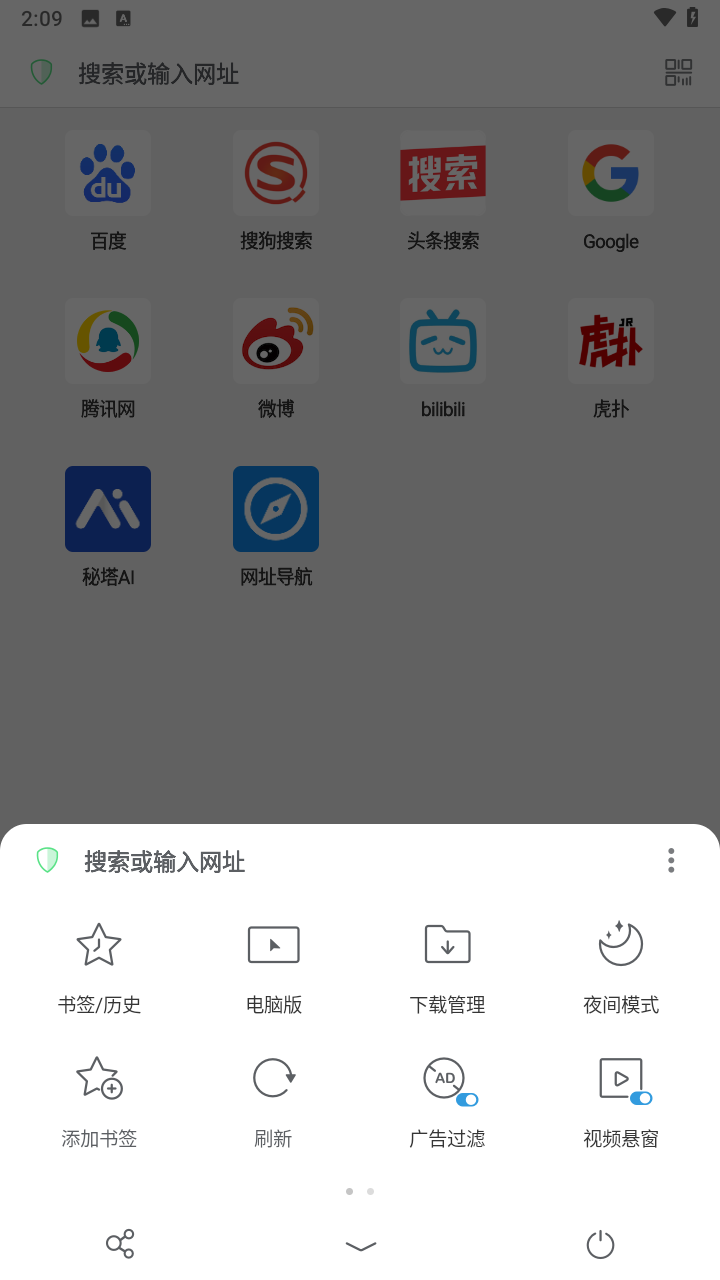Tap the exit power icon at bottom right
This screenshot has width=720, height=1280.
point(599,1243)
